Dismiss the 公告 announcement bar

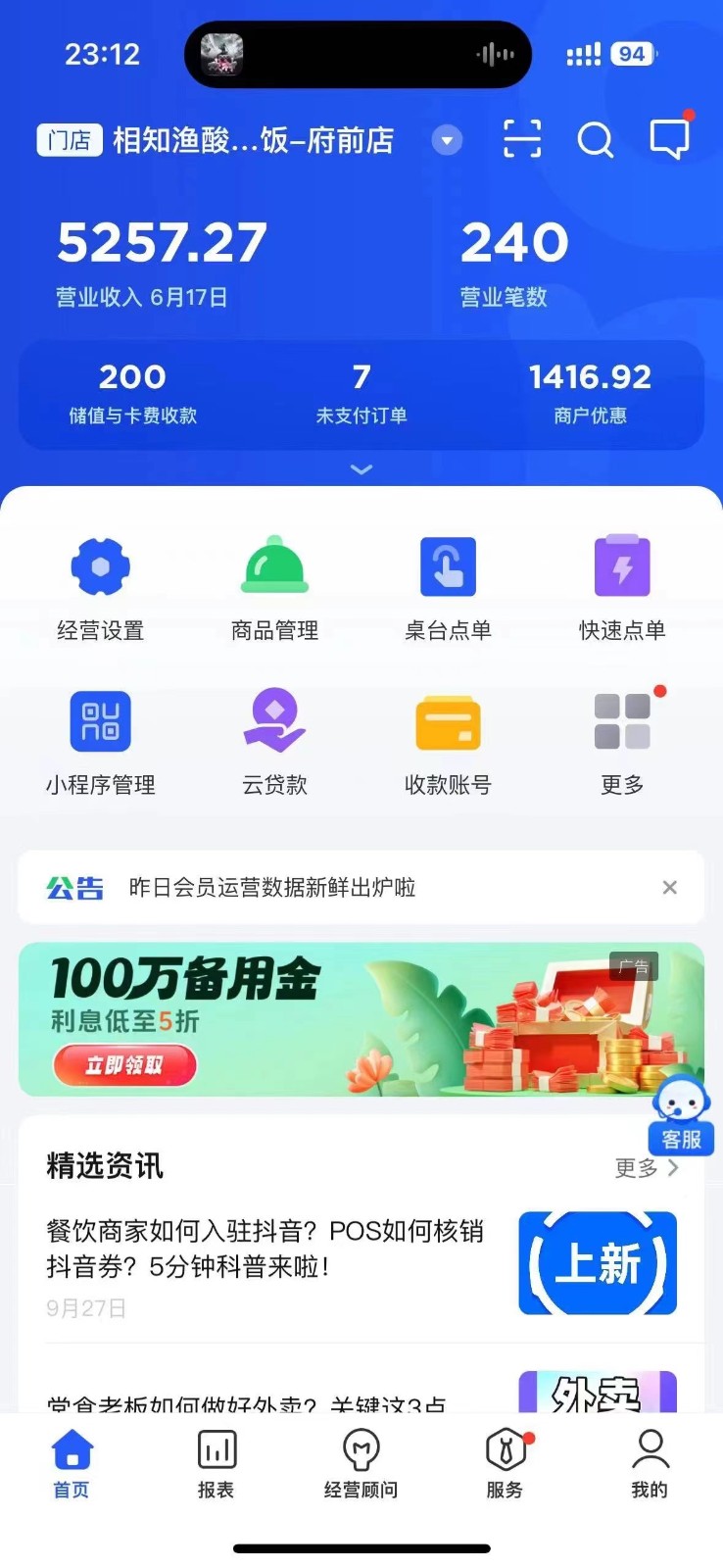[670, 888]
